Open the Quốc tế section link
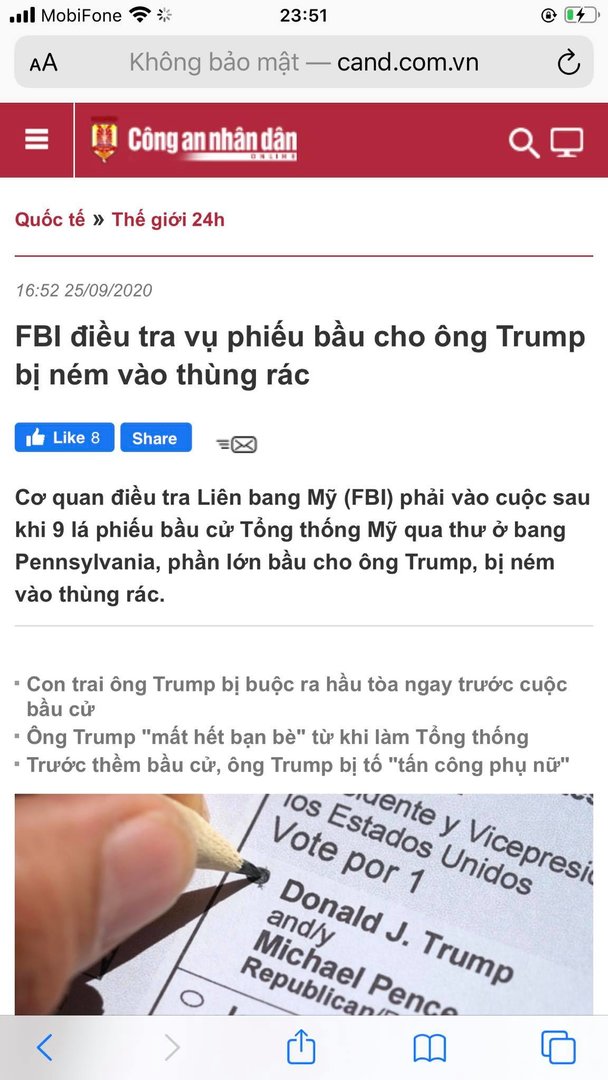This screenshot has width=608, height=1080. coord(50,220)
